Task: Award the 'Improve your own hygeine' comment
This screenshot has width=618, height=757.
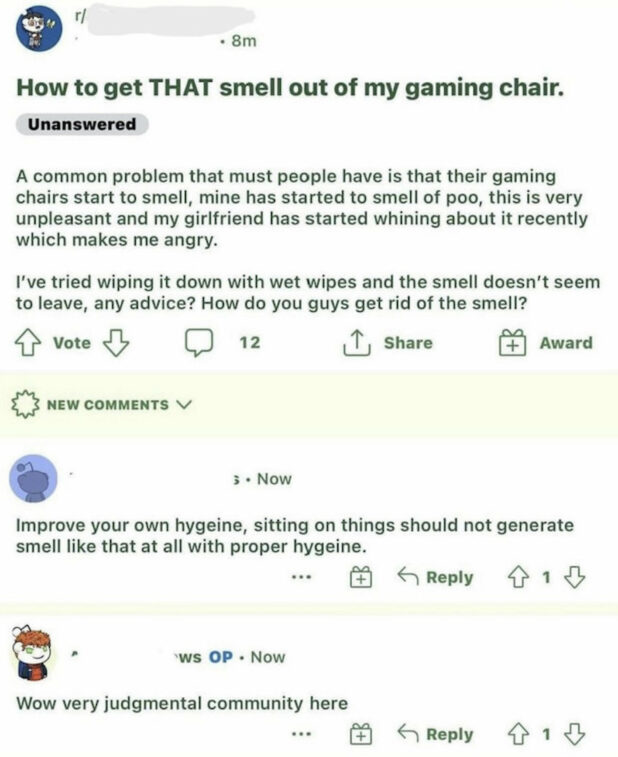Action: point(361,577)
